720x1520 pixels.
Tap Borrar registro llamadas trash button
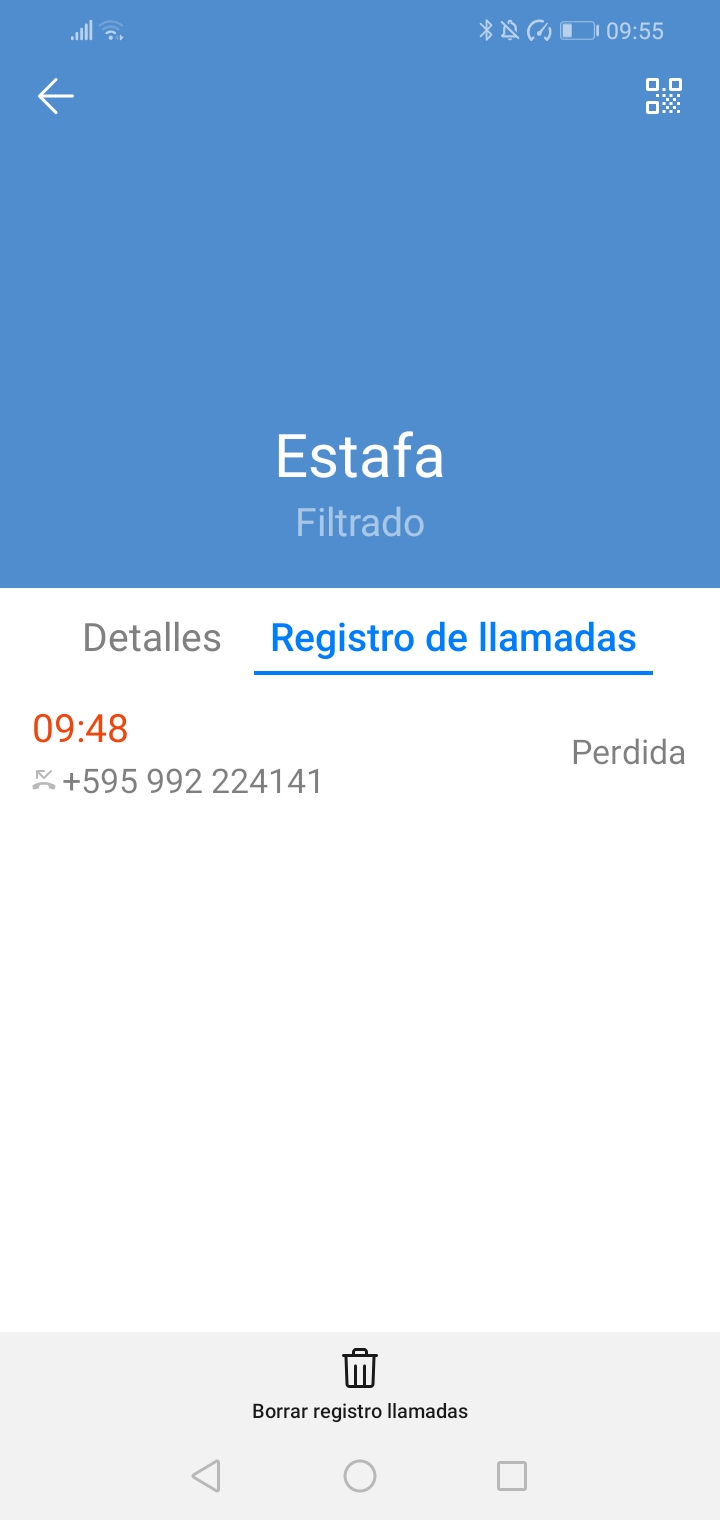(x=360, y=1382)
